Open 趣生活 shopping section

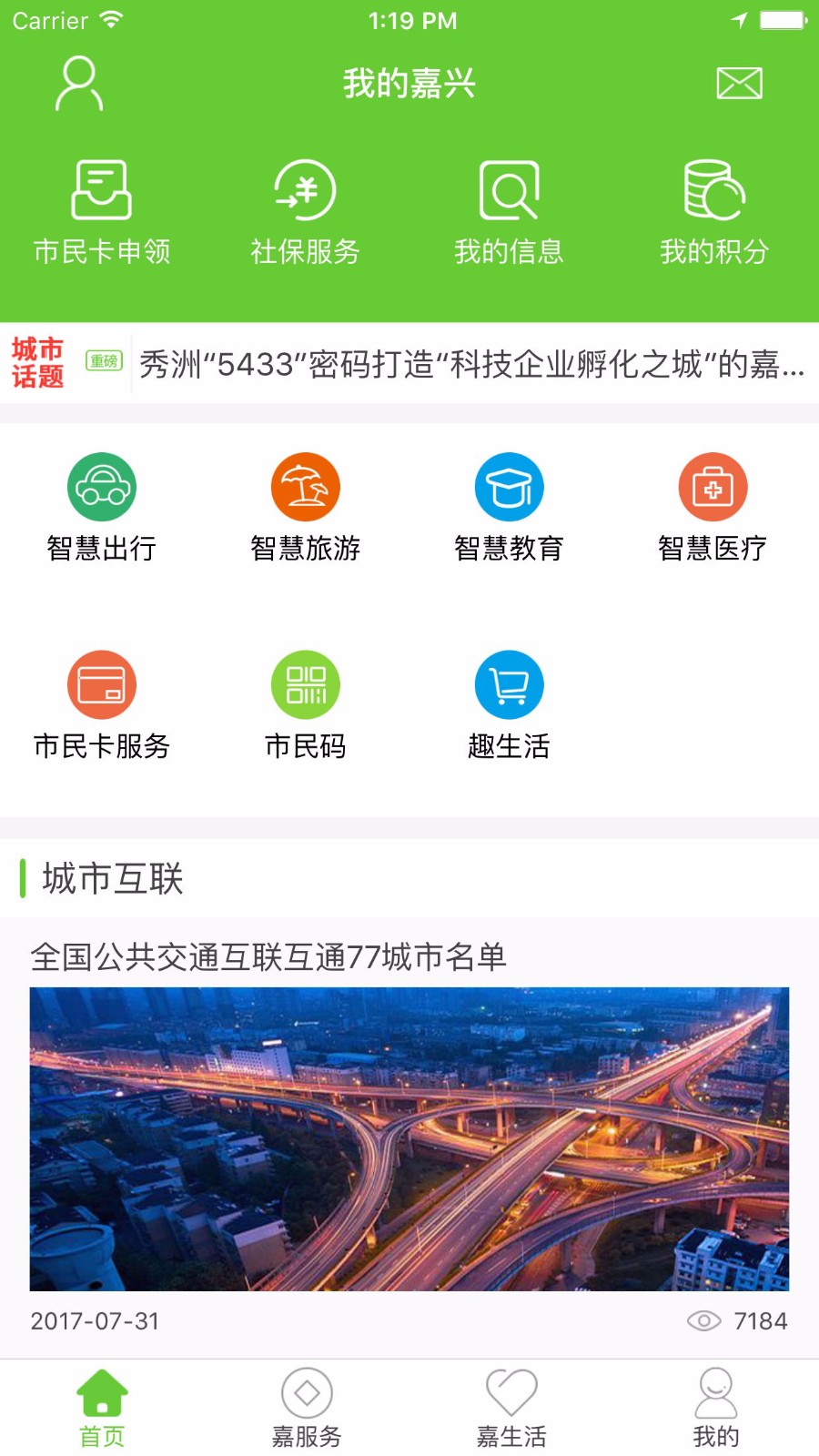[510, 705]
